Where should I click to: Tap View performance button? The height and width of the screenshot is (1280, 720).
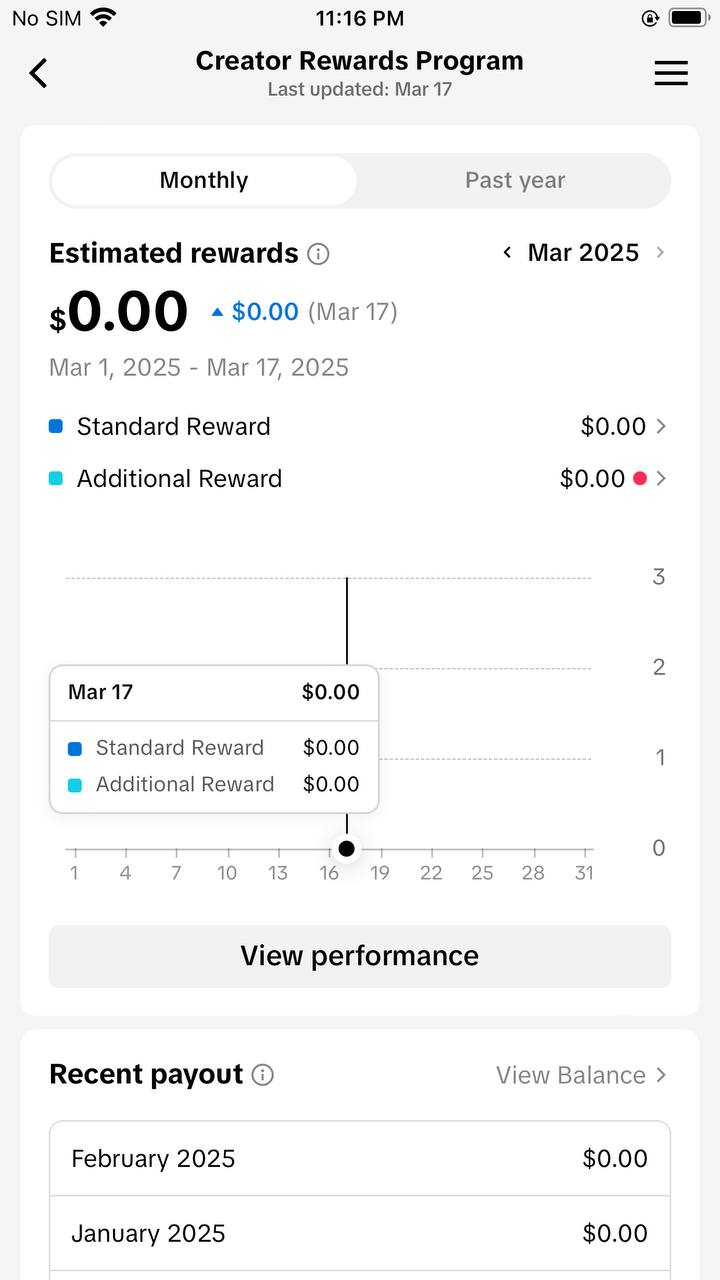point(360,956)
